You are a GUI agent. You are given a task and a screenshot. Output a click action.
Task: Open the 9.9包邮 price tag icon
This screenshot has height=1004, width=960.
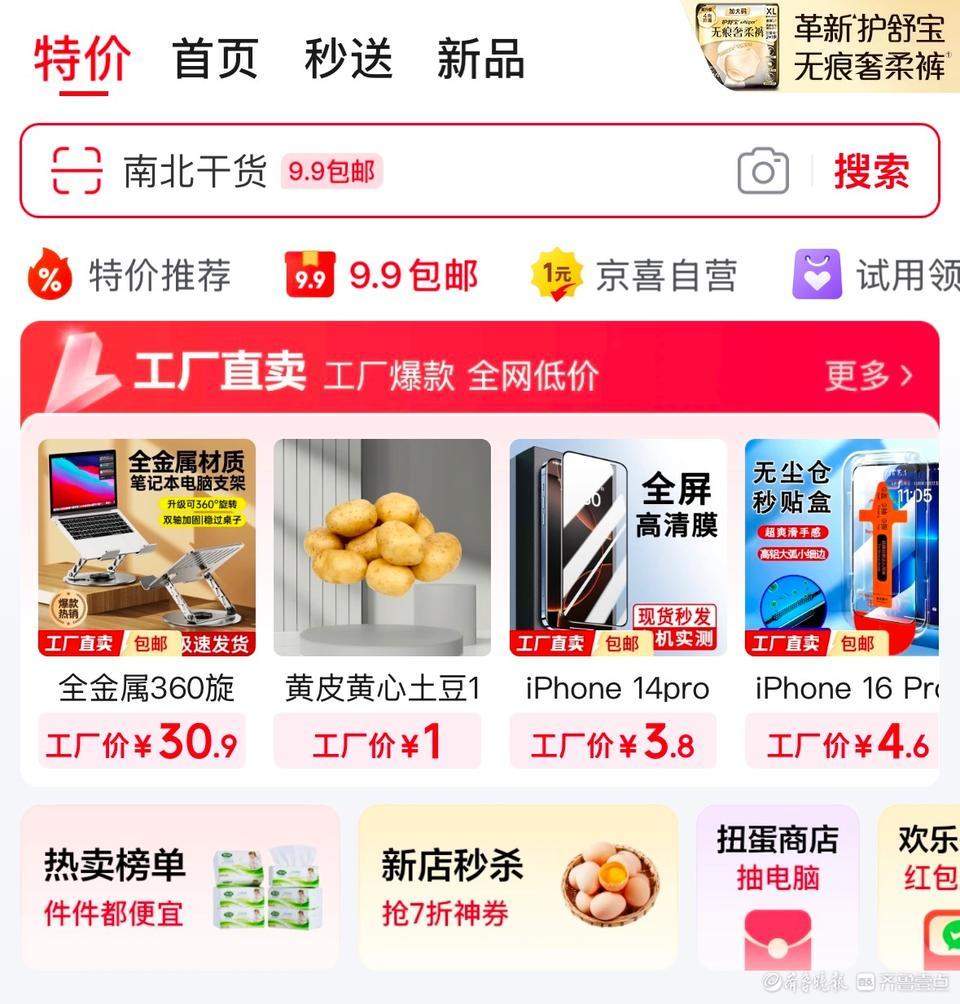(308, 276)
